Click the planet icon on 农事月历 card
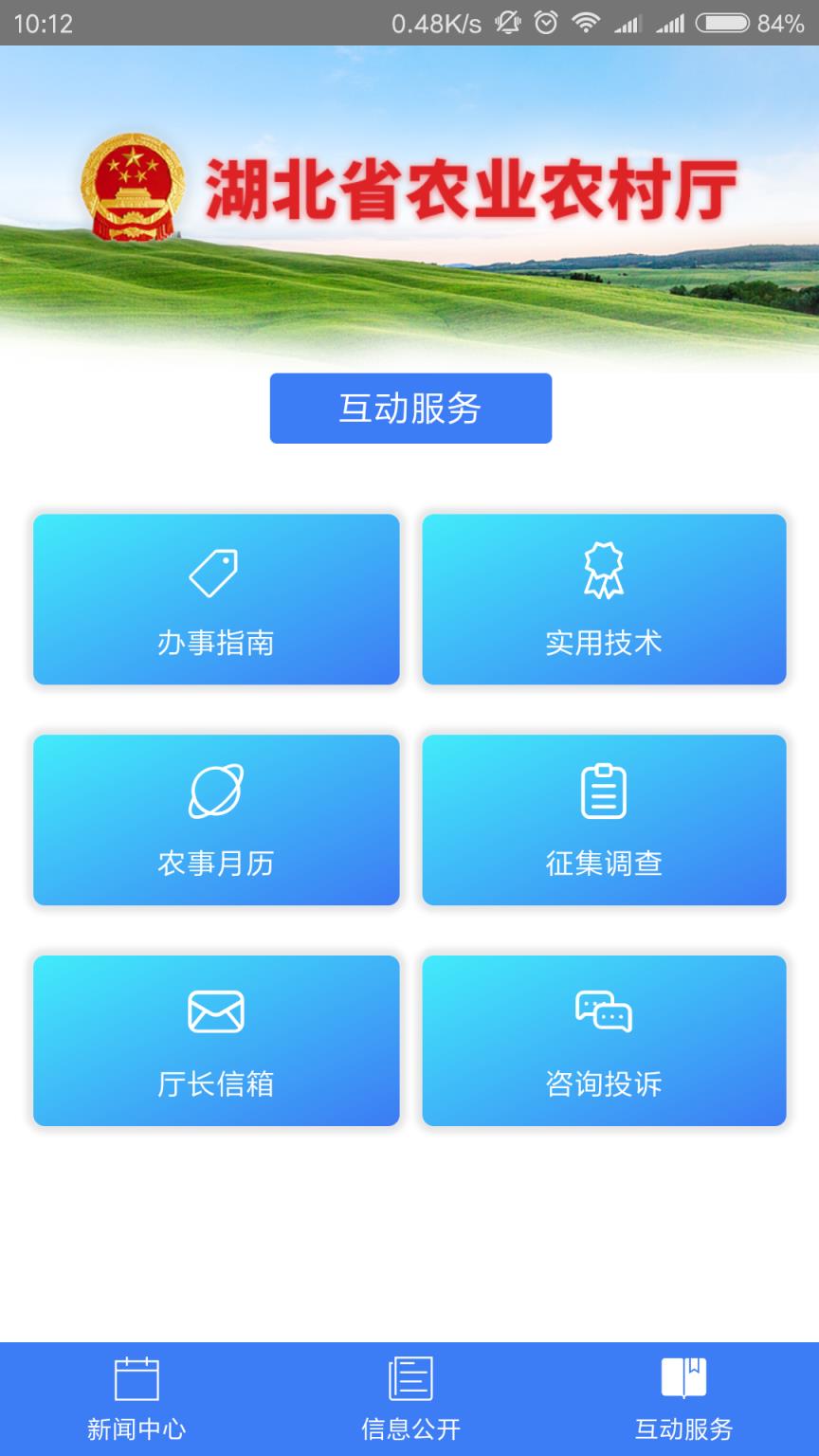Viewport: 819px width, 1456px height. pyautogui.click(x=216, y=789)
